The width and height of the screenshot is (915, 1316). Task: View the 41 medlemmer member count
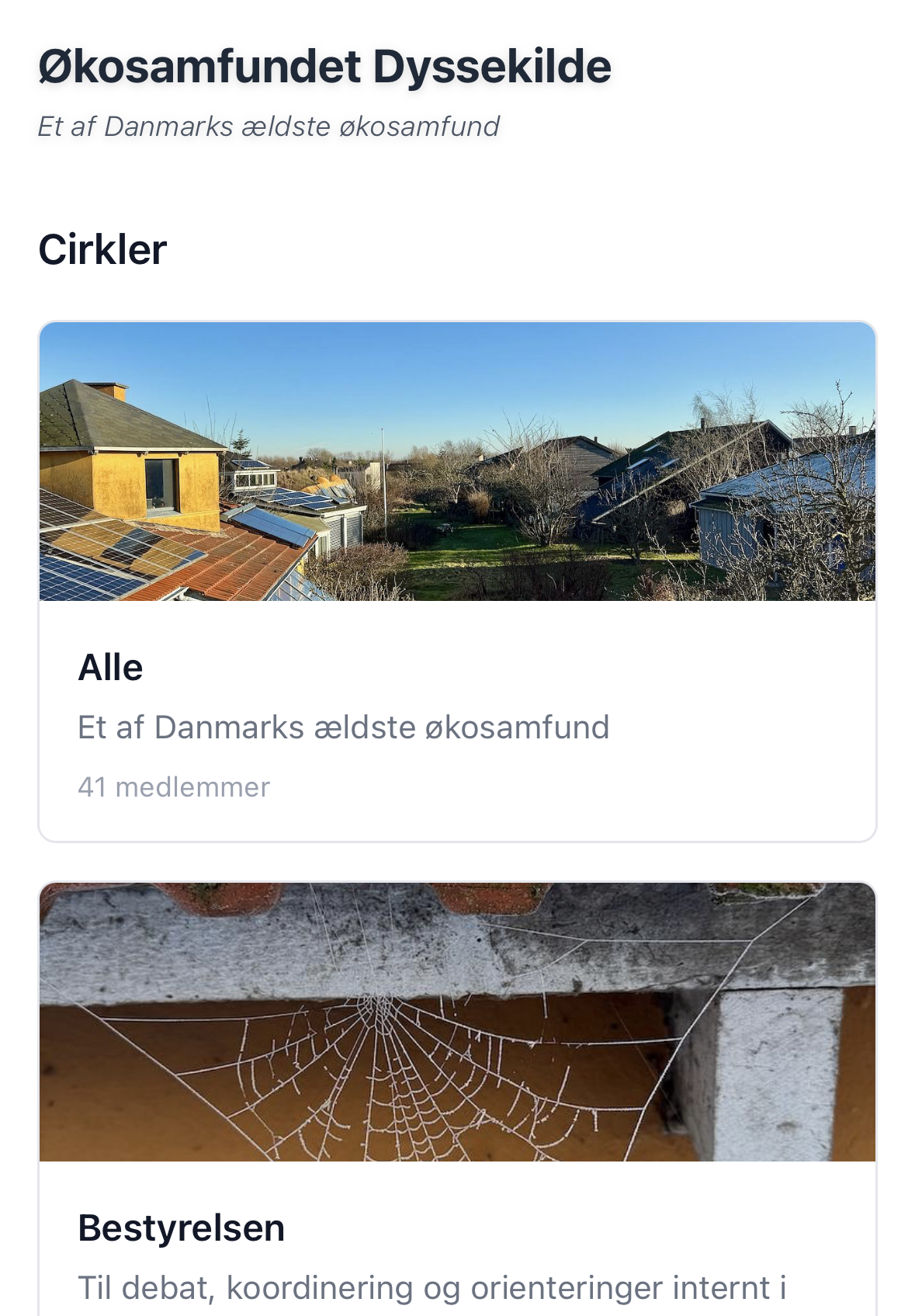click(x=172, y=787)
